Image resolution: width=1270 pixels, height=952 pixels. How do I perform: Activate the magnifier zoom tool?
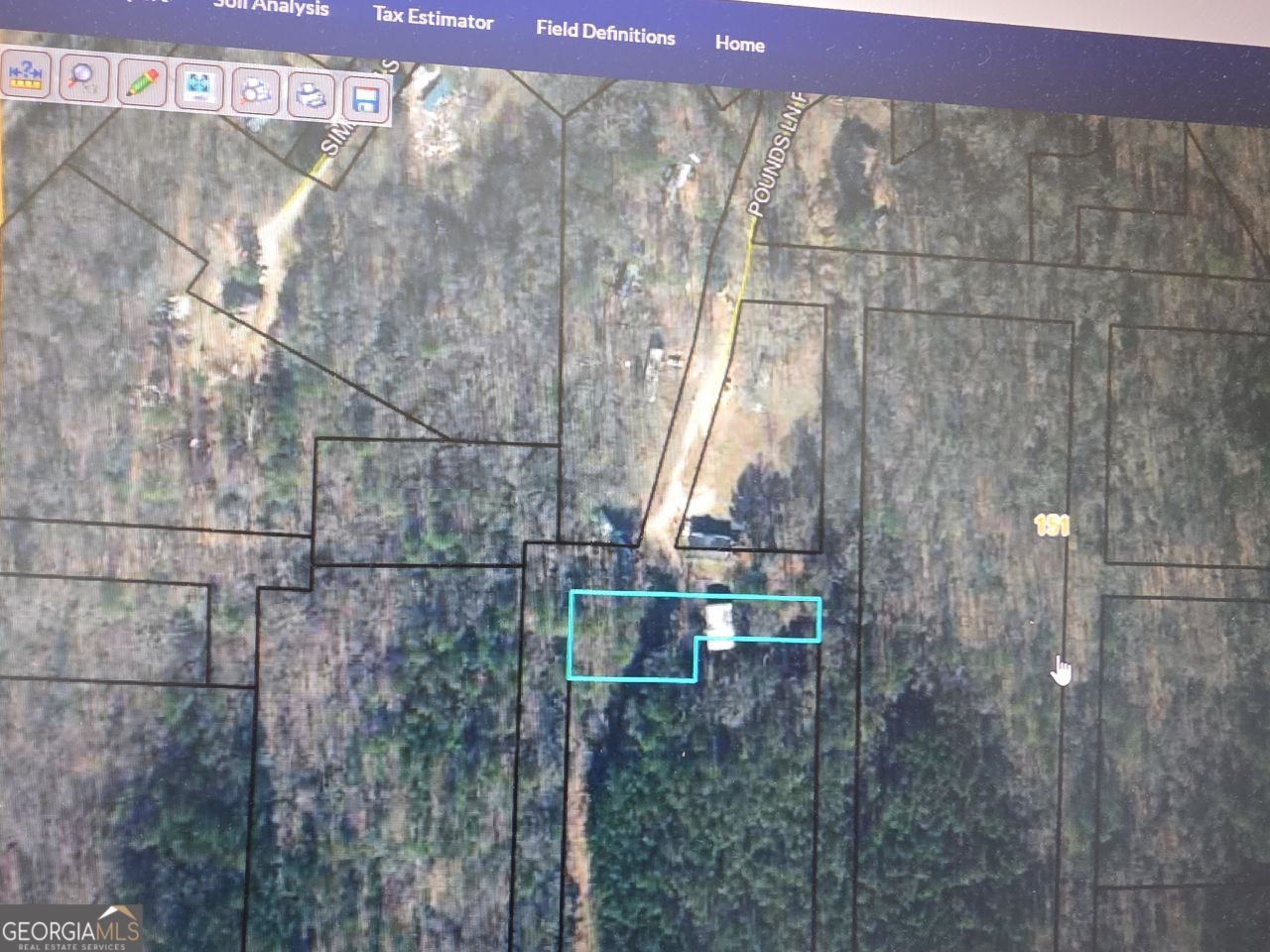pyautogui.click(x=83, y=77)
